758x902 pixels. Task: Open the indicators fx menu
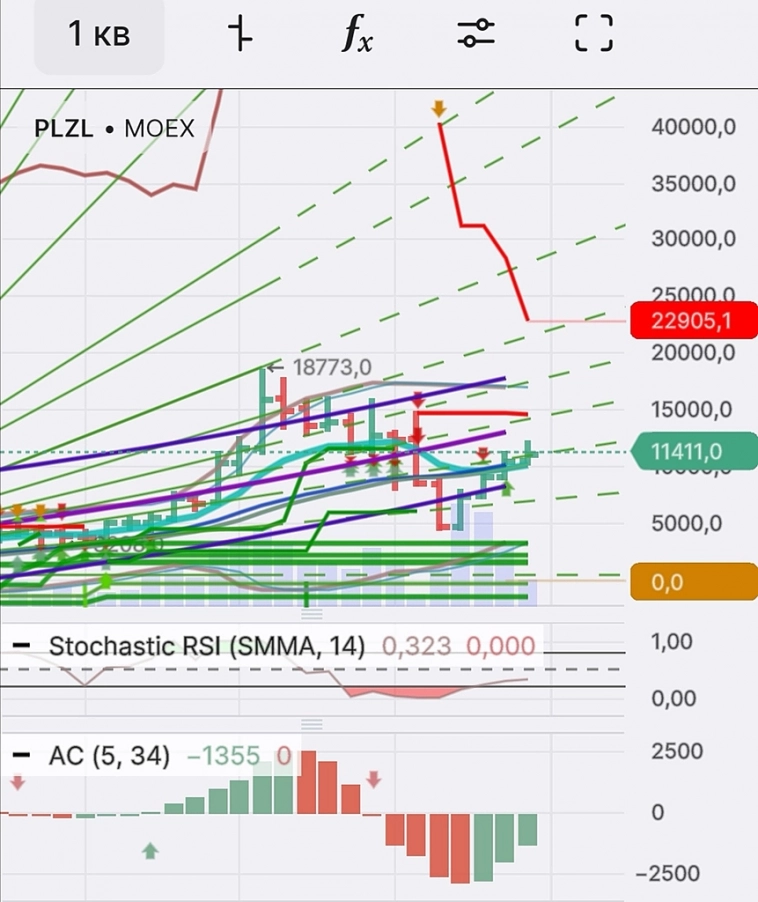357,35
